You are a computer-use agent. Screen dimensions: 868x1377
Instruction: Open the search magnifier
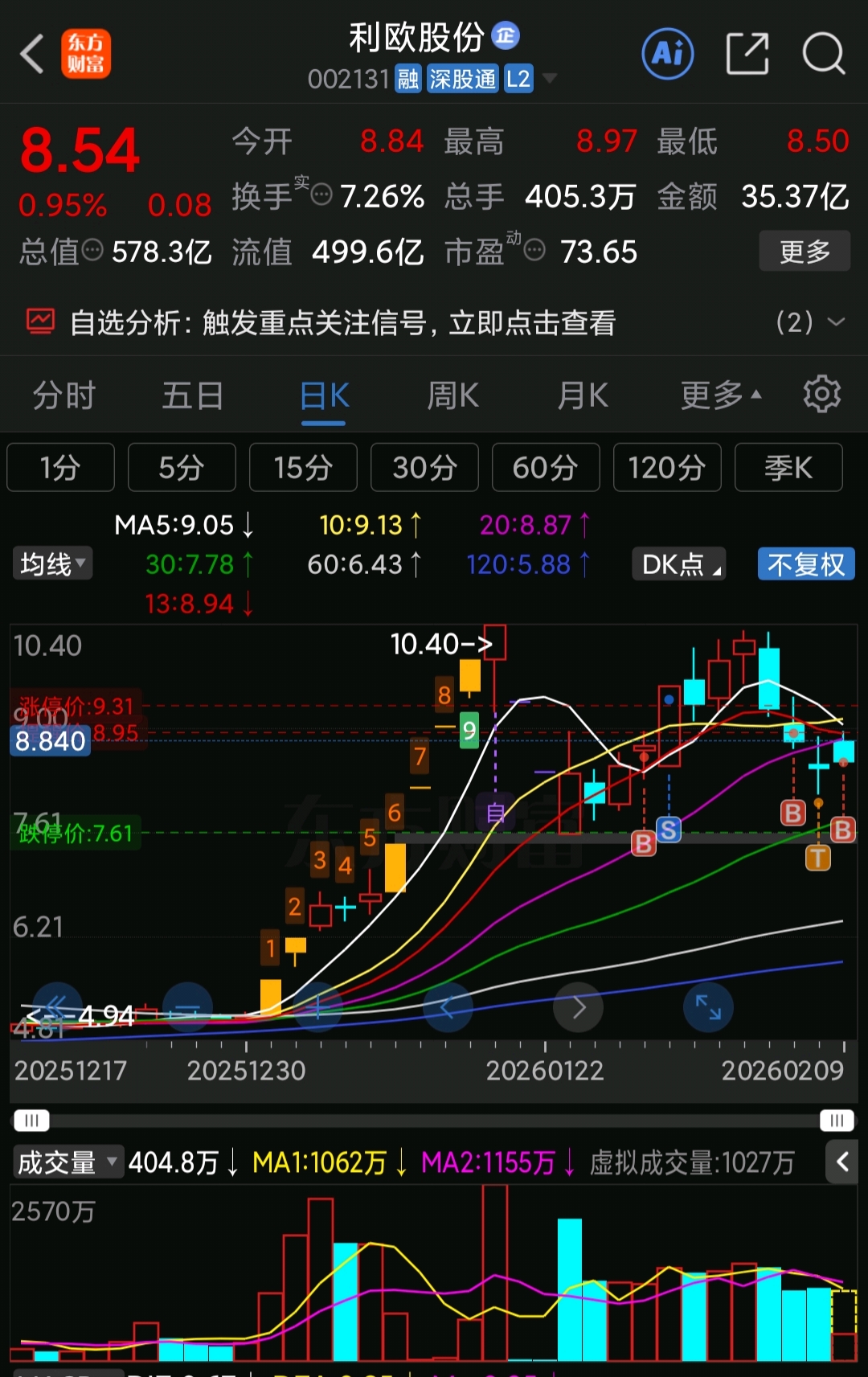click(823, 54)
